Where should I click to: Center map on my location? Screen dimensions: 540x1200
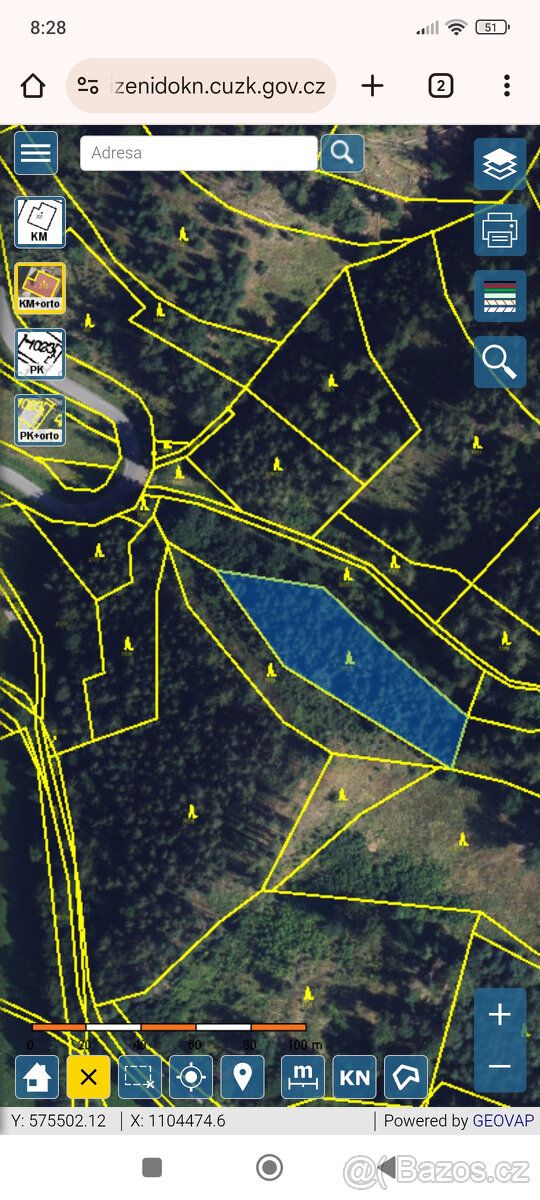click(x=191, y=1077)
